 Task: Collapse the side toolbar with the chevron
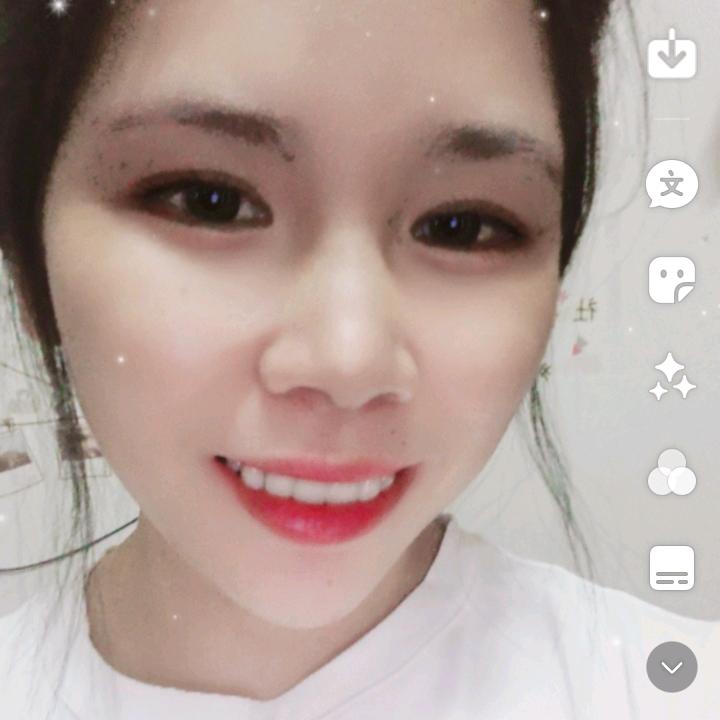[x=672, y=667]
